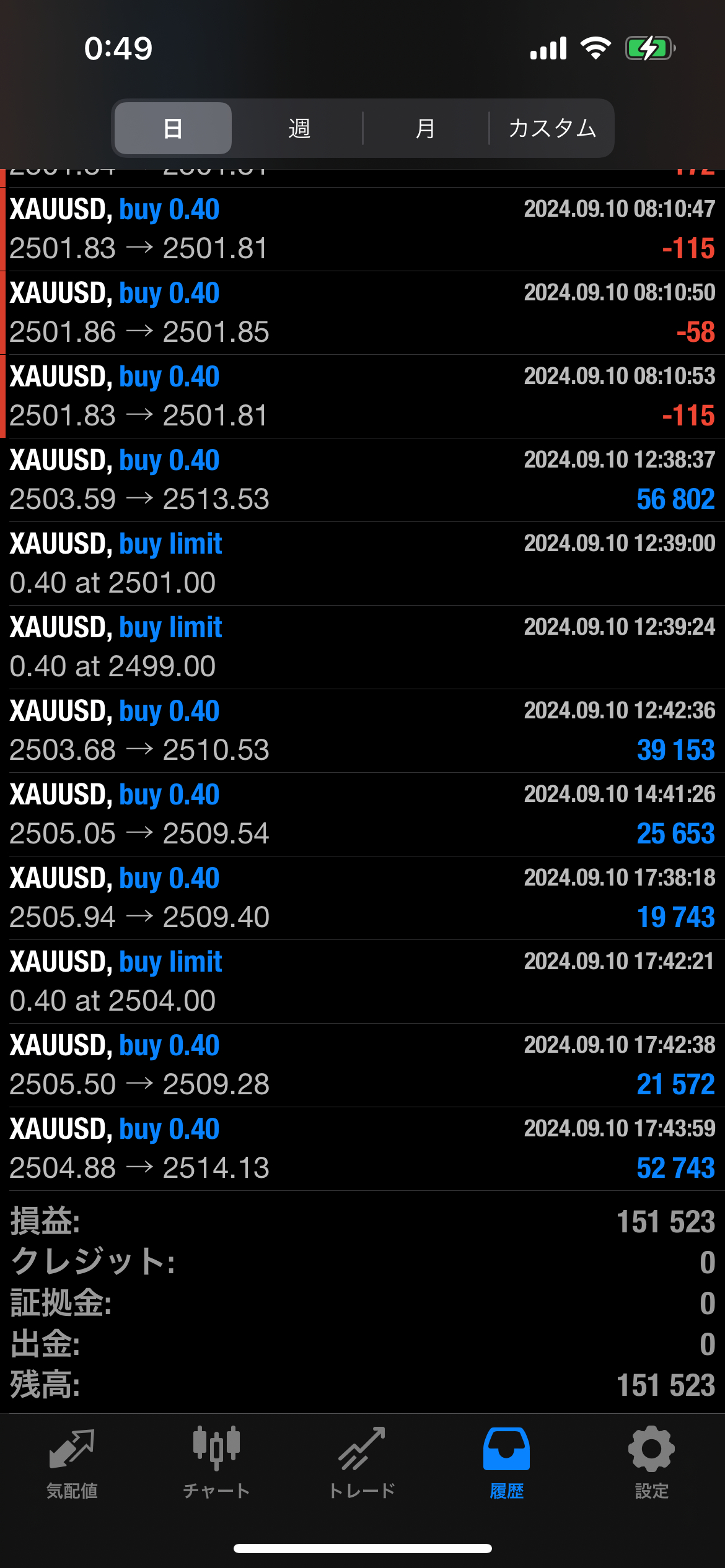725x1568 pixels.
Task: View the trade closed at 14:41:26
Action: (x=362, y=814)
